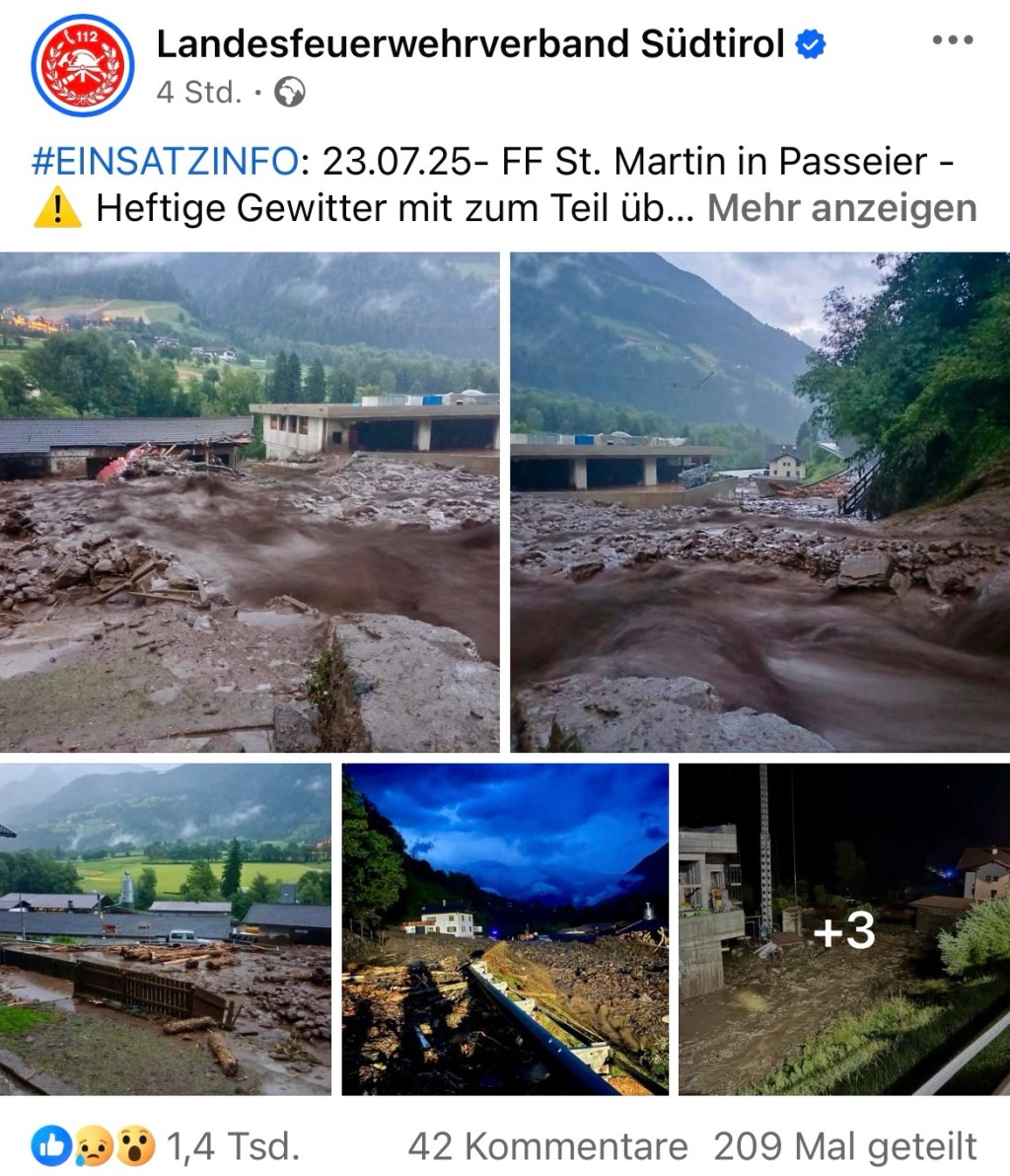
Task: Click the 4 Std. timestamp
Action: tap(195, 93)
